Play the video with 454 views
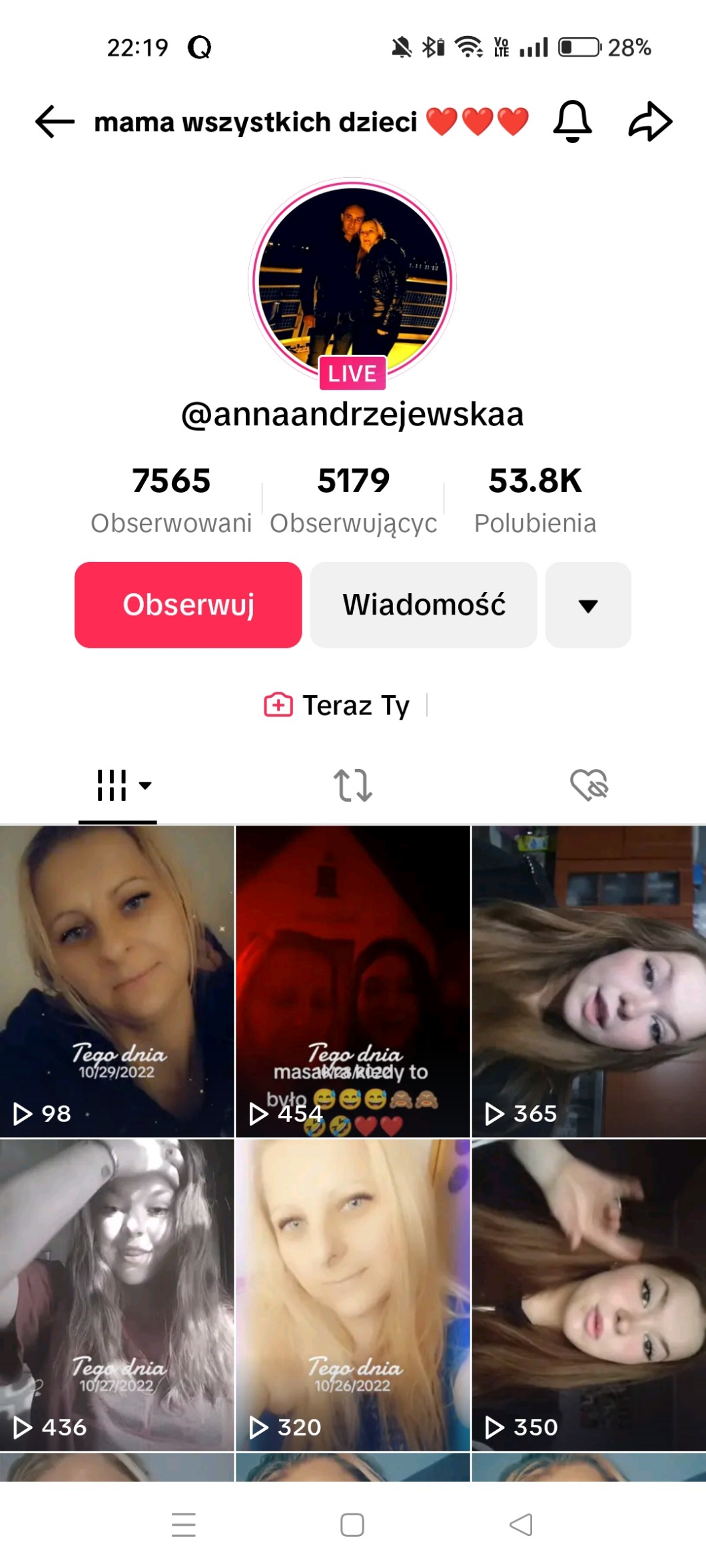The image size is (706, 1568). (x=352, y=981)
